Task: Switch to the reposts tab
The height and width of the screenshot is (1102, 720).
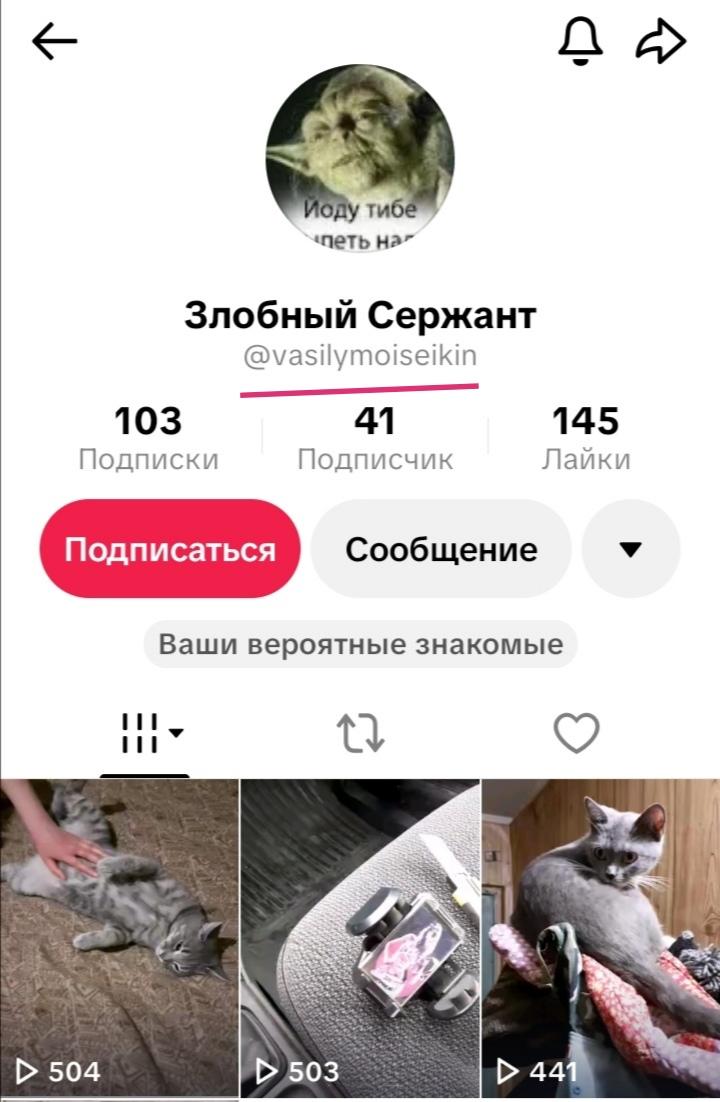Action: [360, 733]
